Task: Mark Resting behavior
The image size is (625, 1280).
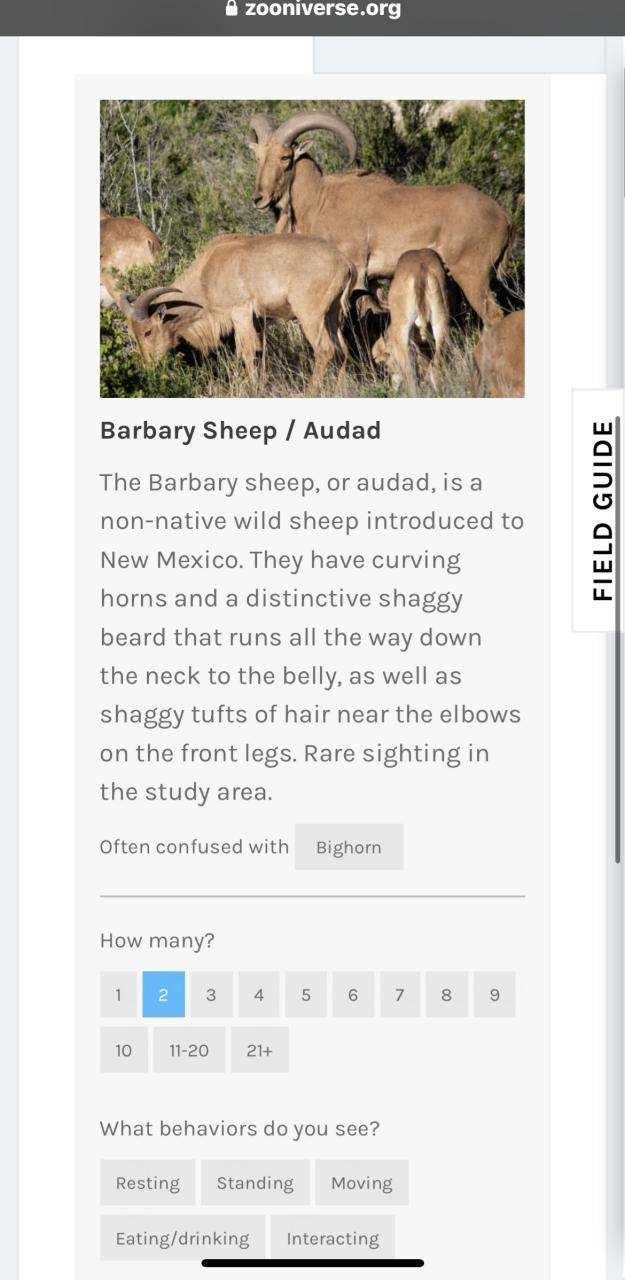Action: (147, 1183)
